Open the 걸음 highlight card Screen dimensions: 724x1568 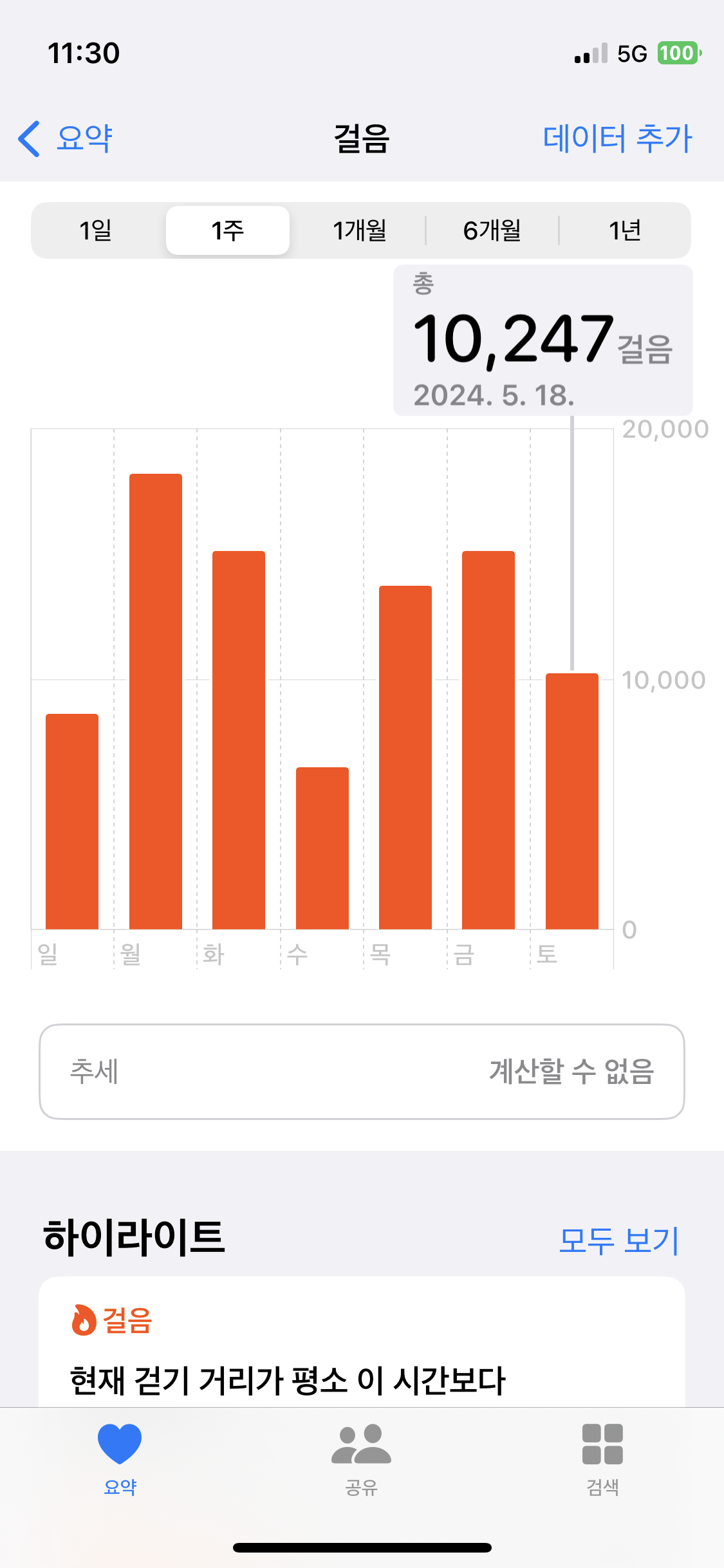pos(362,1345)
